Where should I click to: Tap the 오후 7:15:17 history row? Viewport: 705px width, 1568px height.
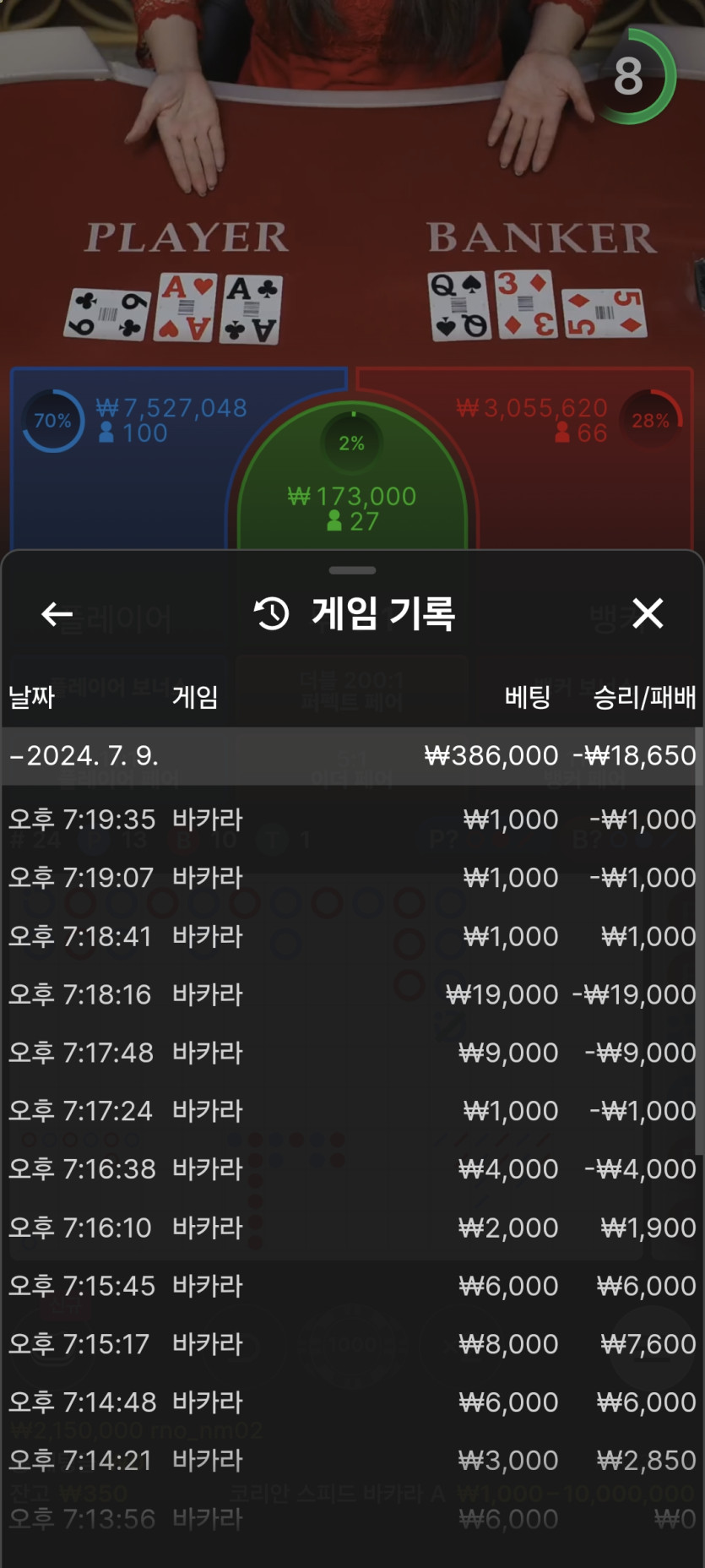click(351, 1344)
